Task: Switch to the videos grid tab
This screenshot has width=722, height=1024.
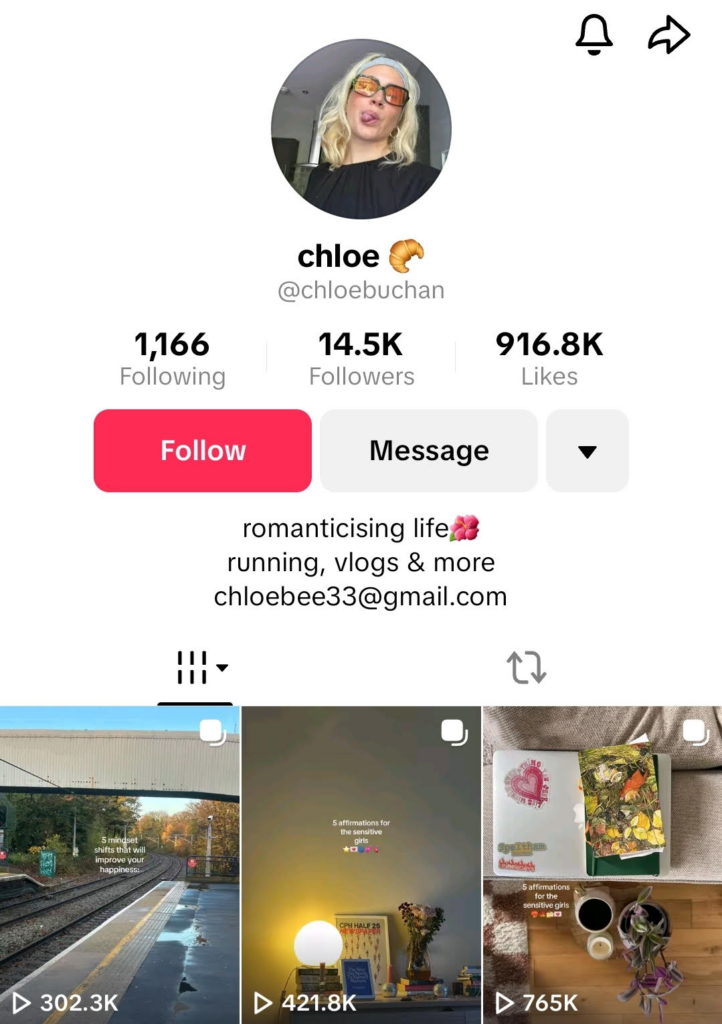Action: 195,668
